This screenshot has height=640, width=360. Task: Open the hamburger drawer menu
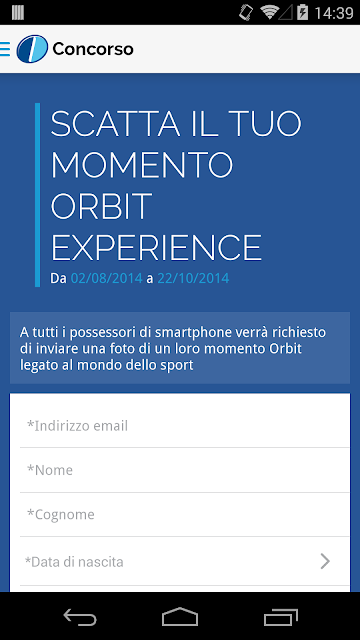(x=5, y=49)
